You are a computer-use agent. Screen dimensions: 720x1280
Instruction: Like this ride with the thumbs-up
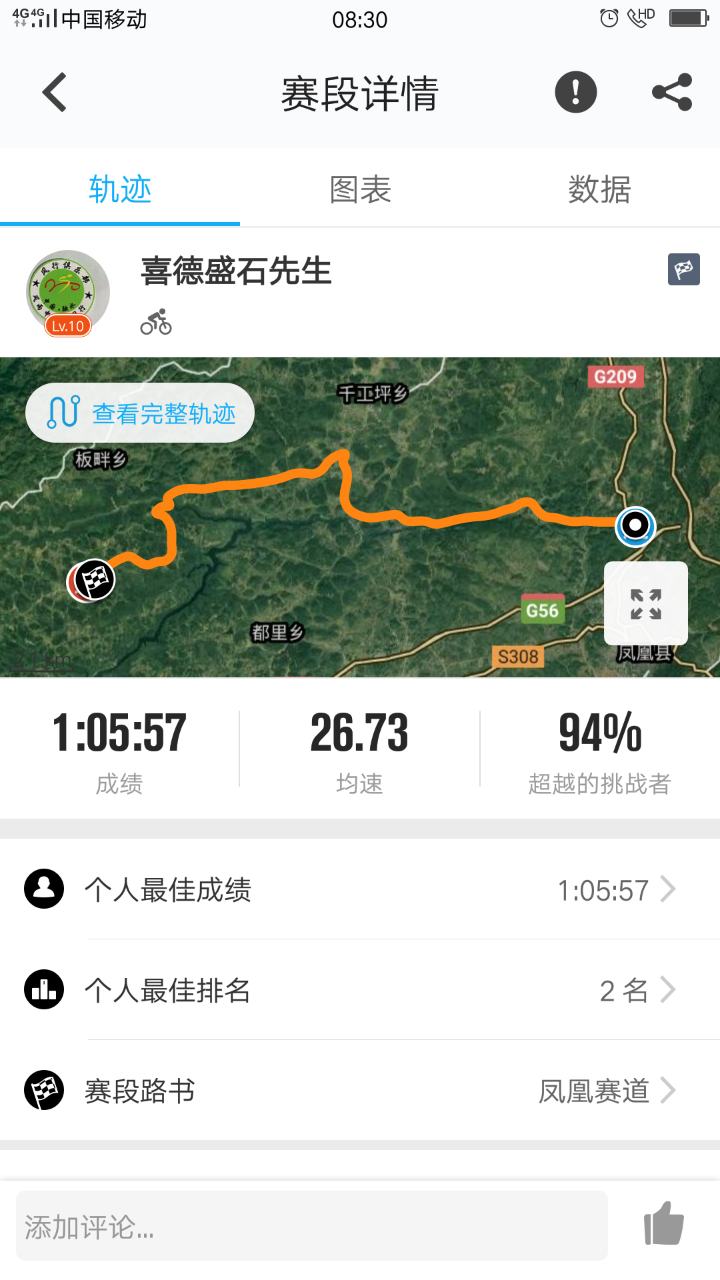tap(664, 1224)
